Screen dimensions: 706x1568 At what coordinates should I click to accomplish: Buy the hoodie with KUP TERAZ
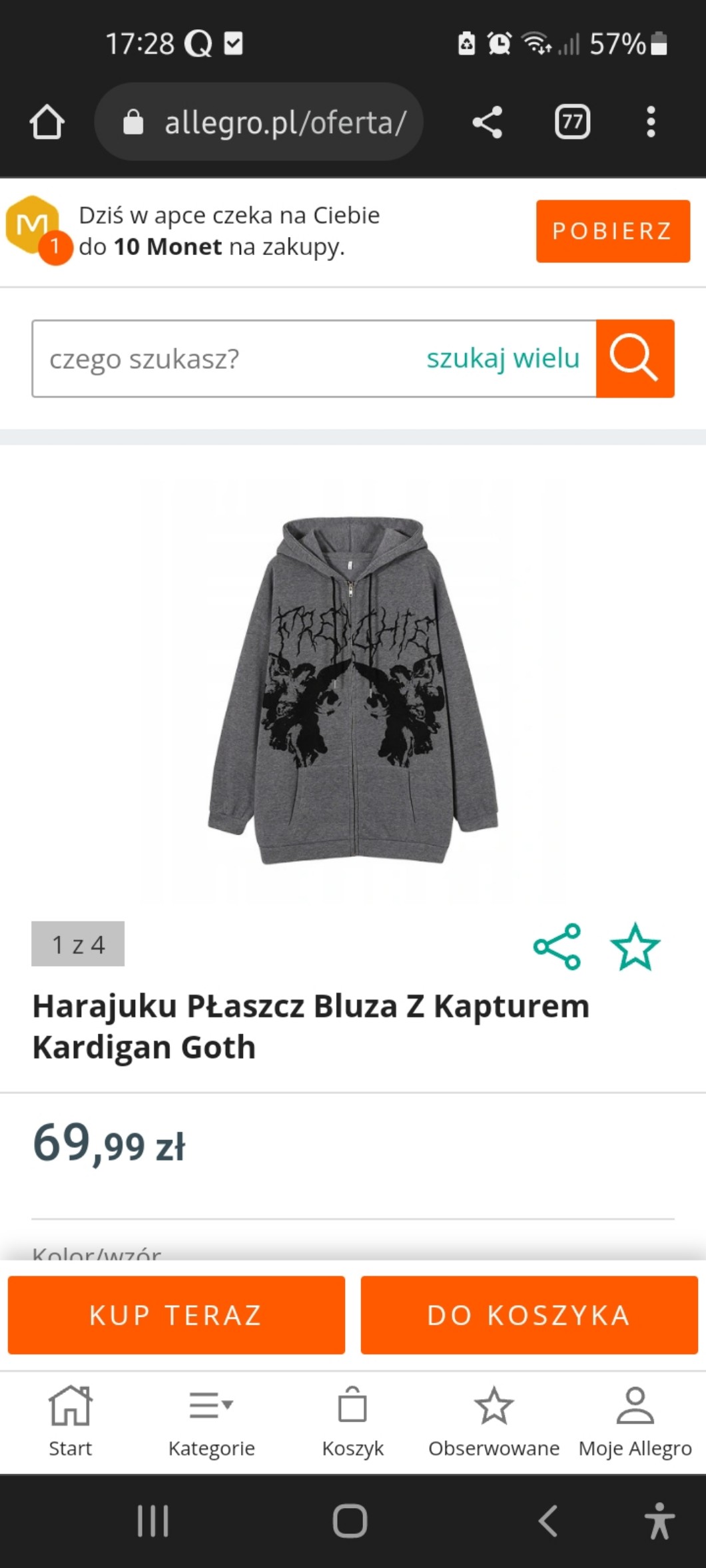176,1315
